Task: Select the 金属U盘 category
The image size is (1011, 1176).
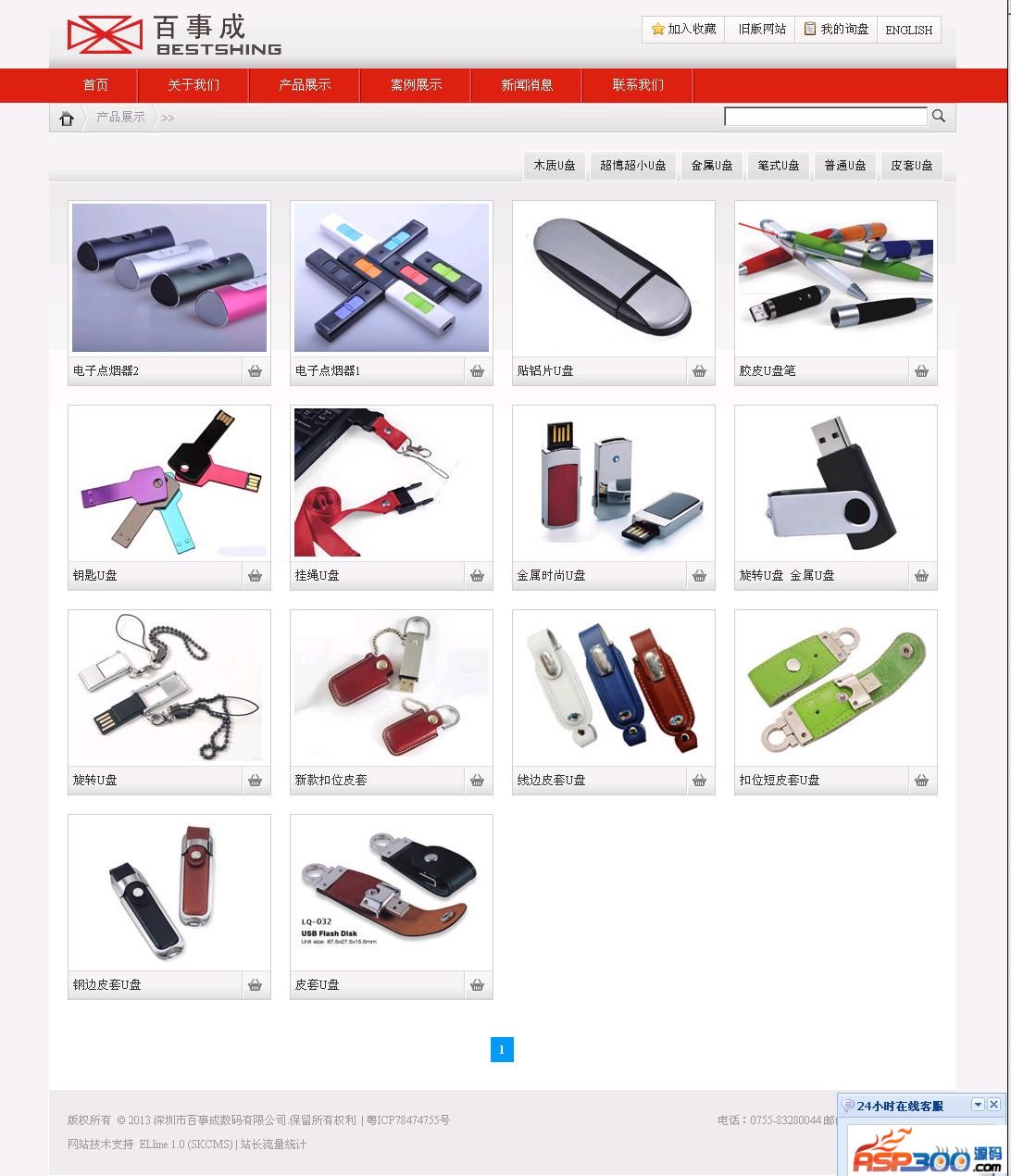Action: (x=712, y=166)
